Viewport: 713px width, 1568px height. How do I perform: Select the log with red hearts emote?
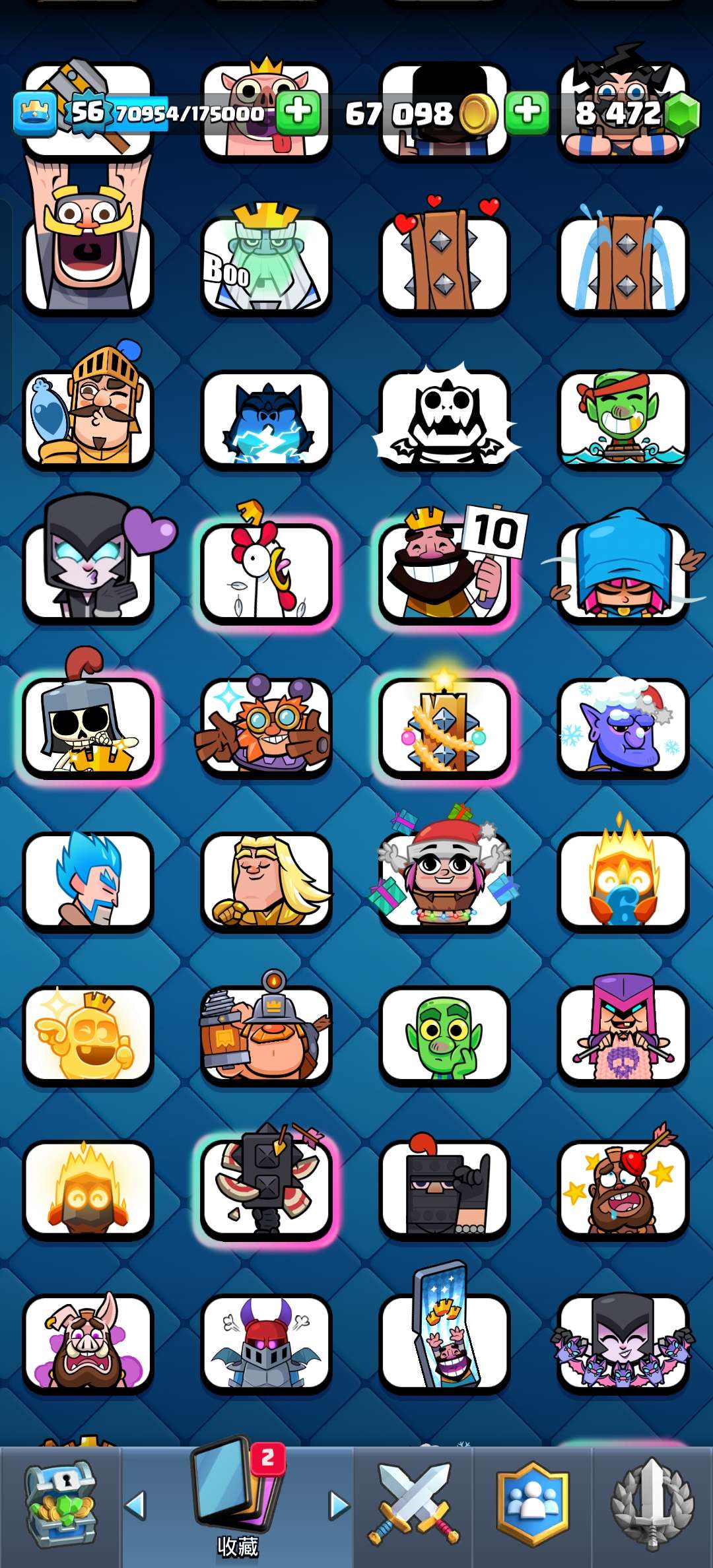tap(444, 263)
